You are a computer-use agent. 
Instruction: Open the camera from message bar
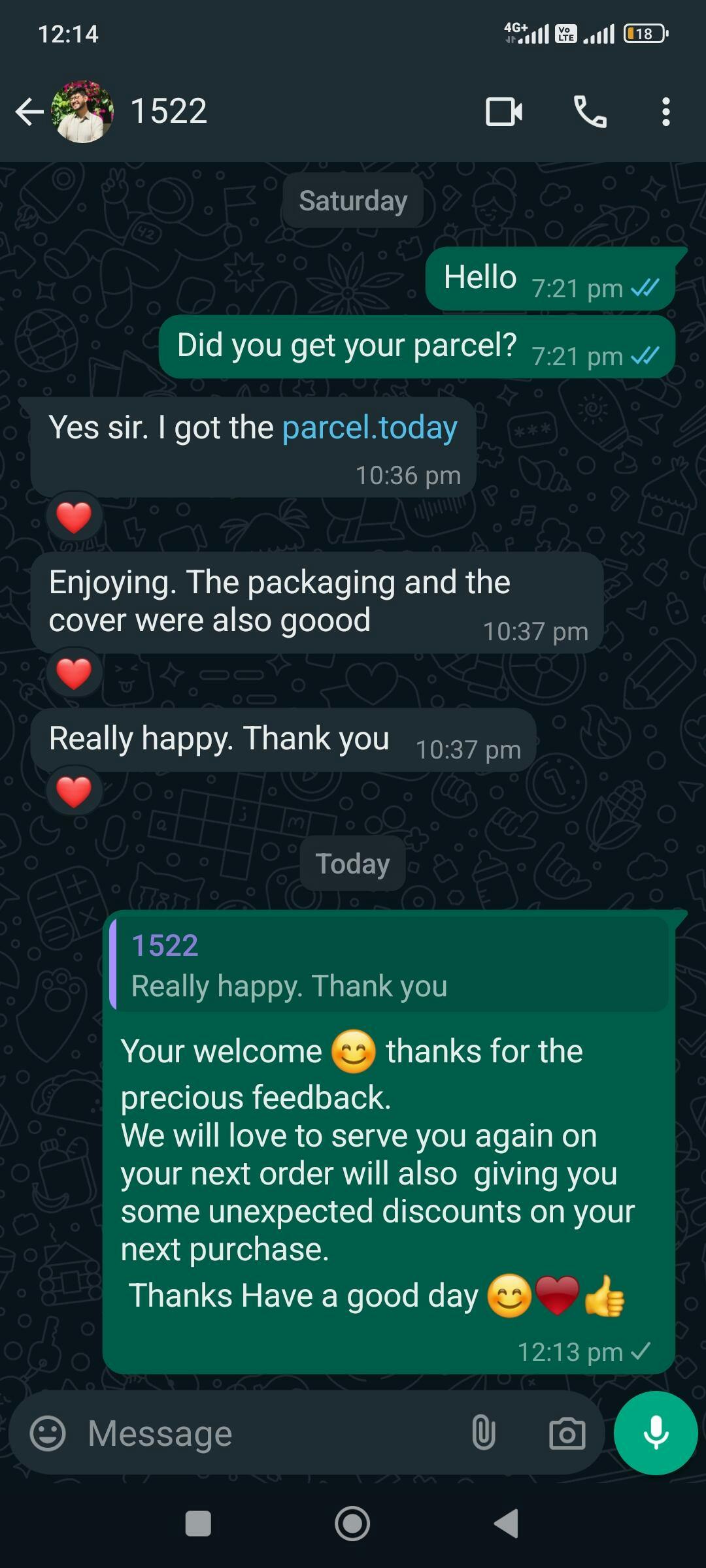(567, 1434)
